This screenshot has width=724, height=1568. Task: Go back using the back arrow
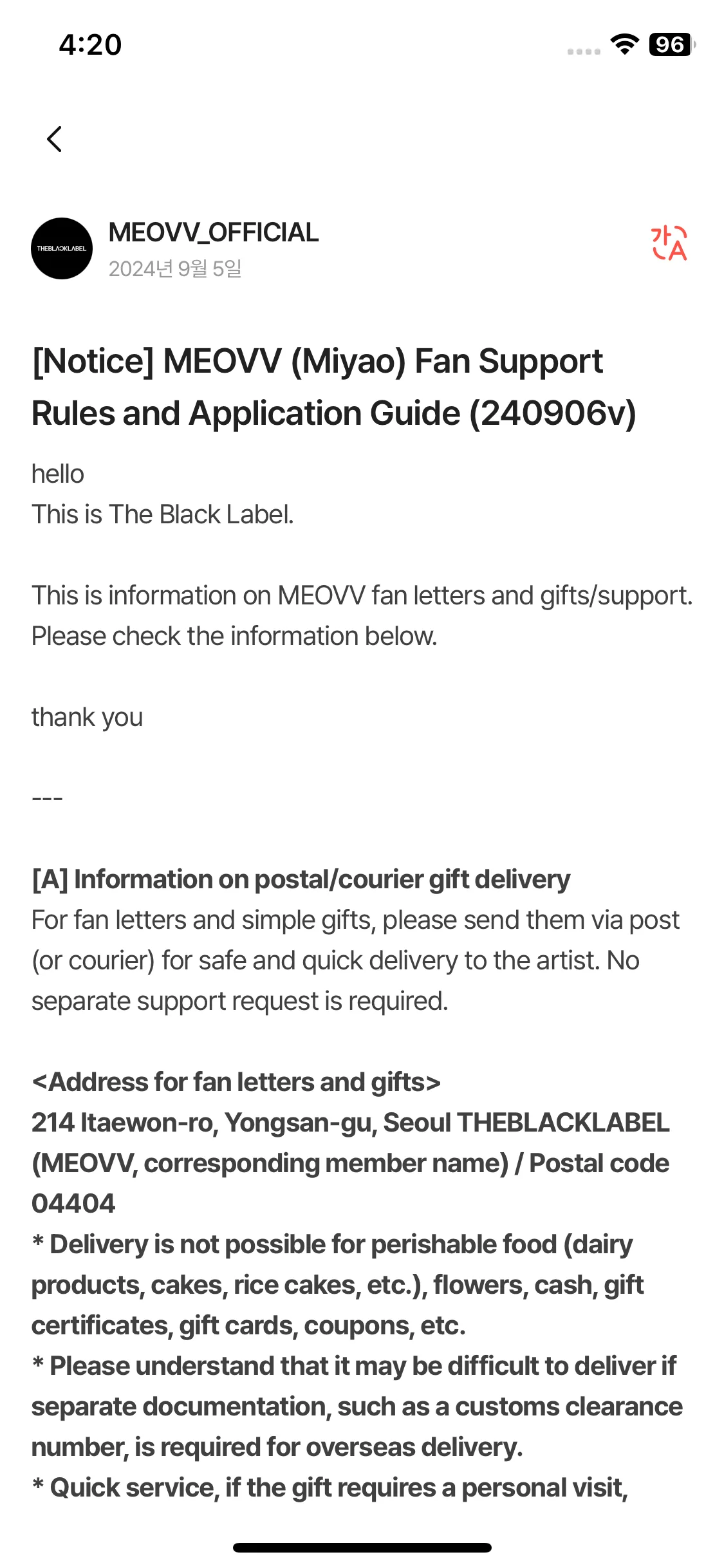[55, 139]
